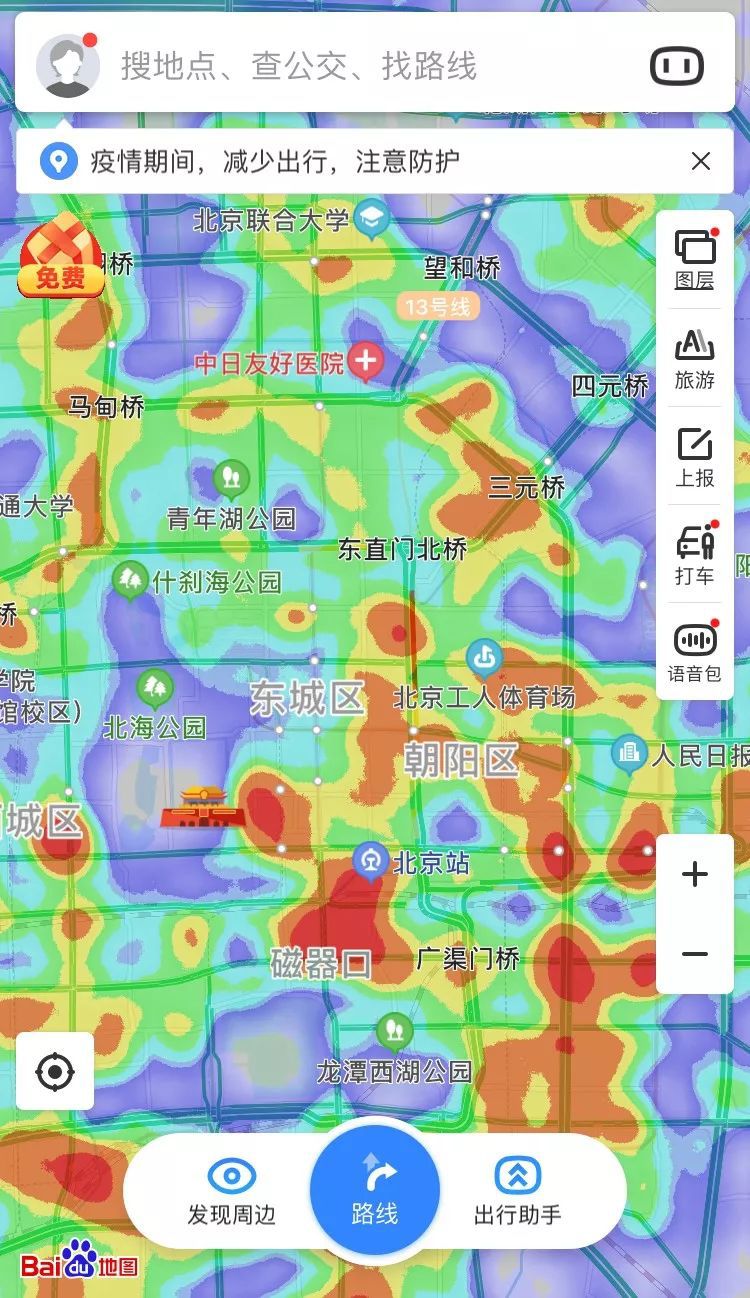Open 上报 to report an issue
Image resolution: width=750 pixels, height=1298 pixels.
pos(695,456)
